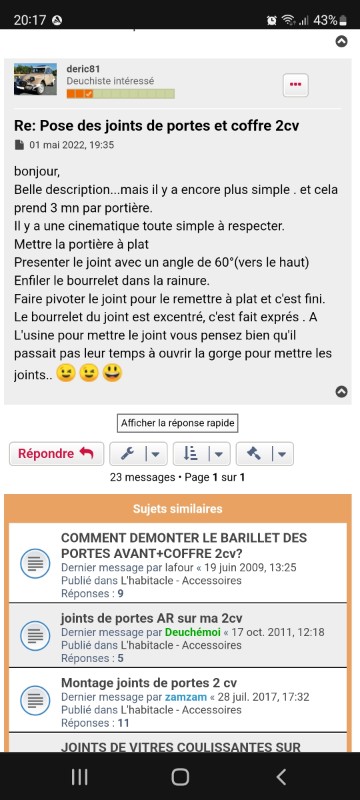The width and height of the screenshot is (360, 800).
Task: Tap the Répondre button
Action: (x=56, y=454)
